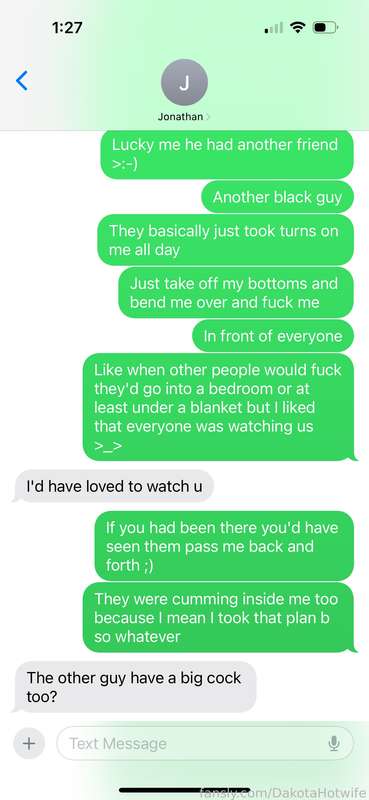369x800 pixels.
Task: Go back to the conversations list
Action: click(21, 81)
